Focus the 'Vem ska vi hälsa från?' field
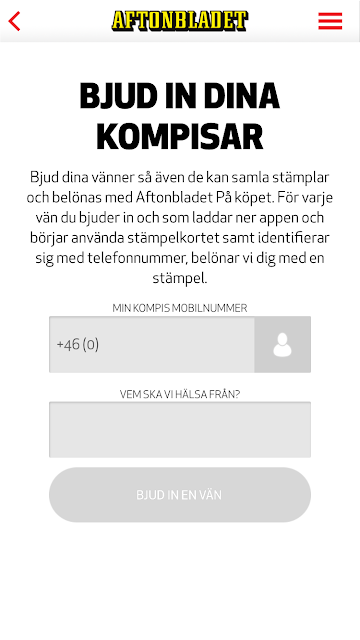 coord(180,429)
